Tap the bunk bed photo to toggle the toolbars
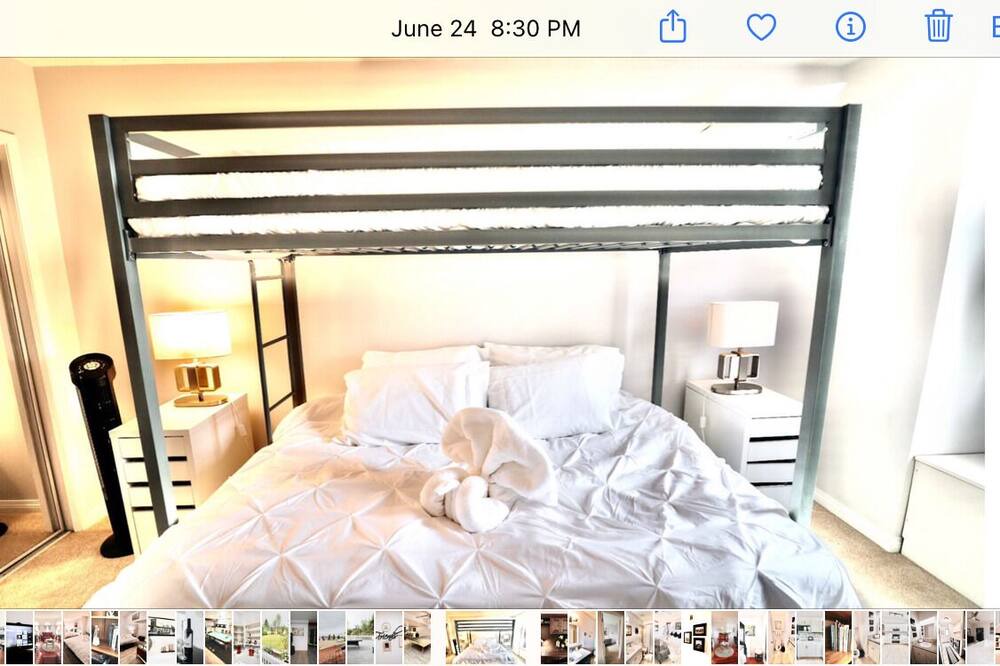The height and width of the screenshot is (666, 1000). (500, 330)
